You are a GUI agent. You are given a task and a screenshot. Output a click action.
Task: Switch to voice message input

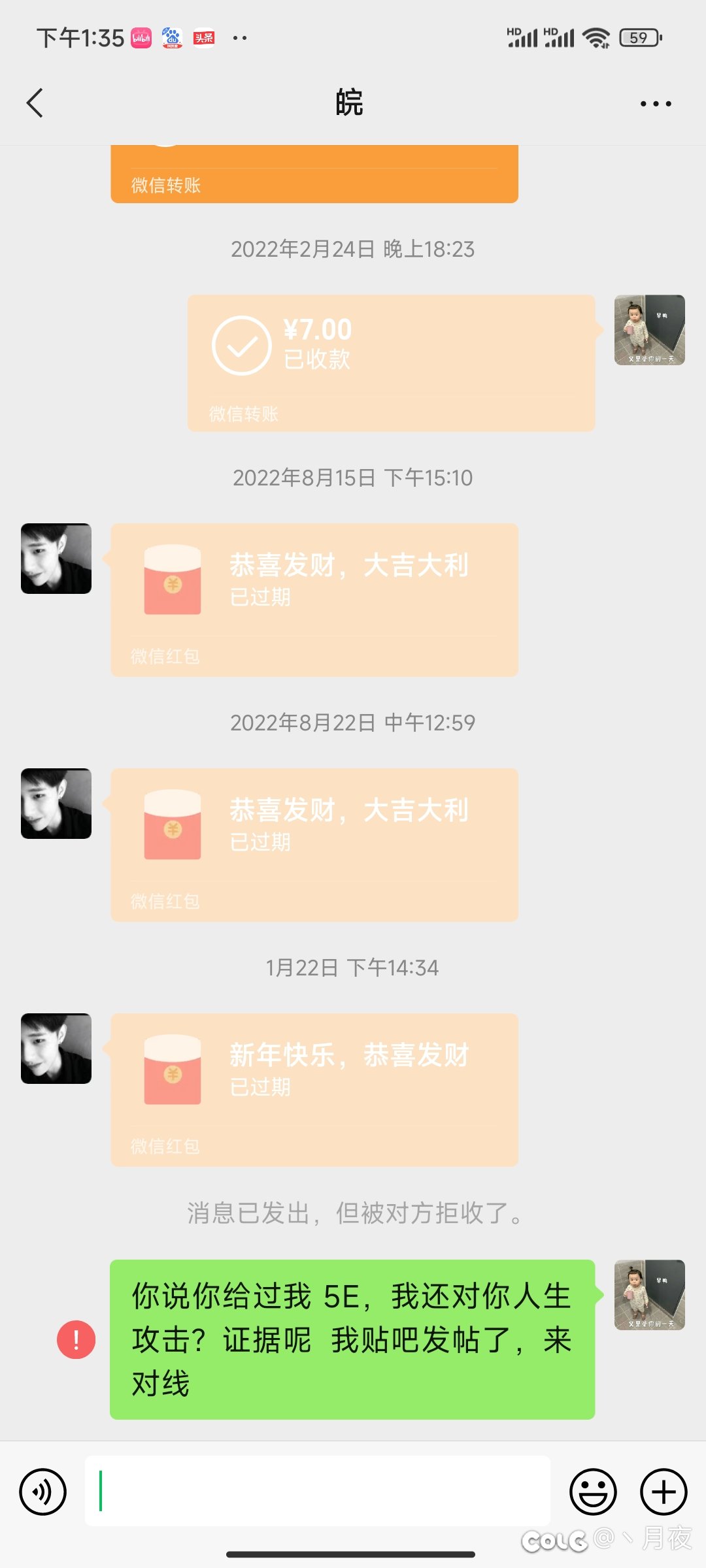coord(43,1492)
